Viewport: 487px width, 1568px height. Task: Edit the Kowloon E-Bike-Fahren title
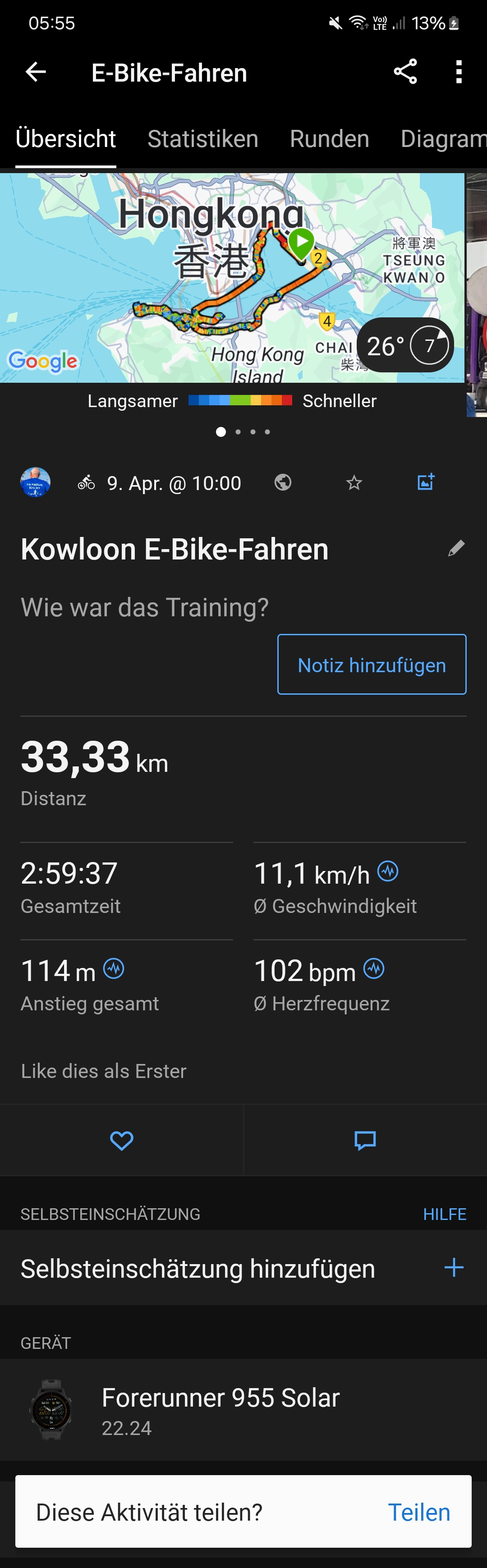click(456, 548)
